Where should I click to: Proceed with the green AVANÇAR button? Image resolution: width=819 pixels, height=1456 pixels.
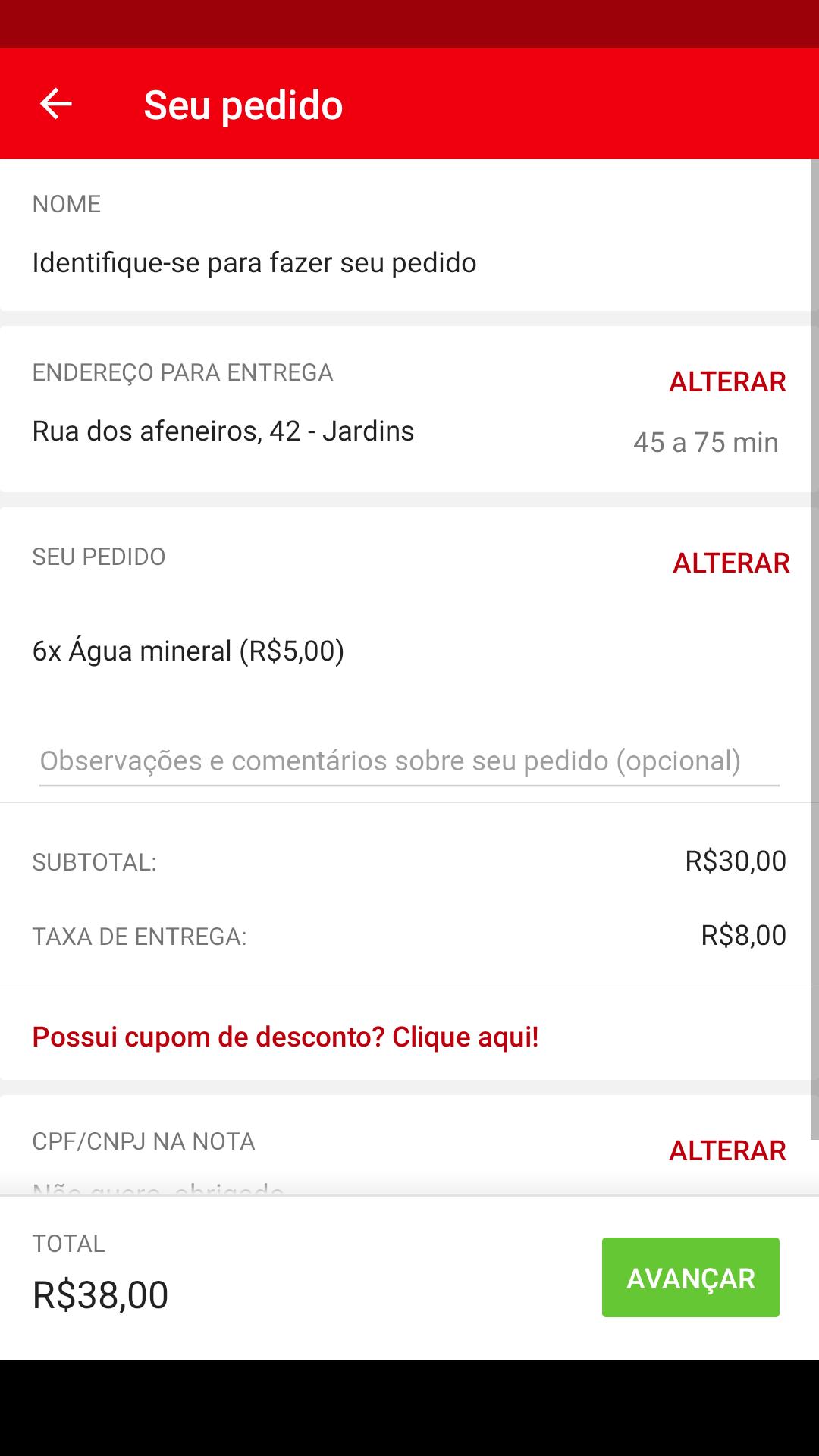click(690, 1278)
